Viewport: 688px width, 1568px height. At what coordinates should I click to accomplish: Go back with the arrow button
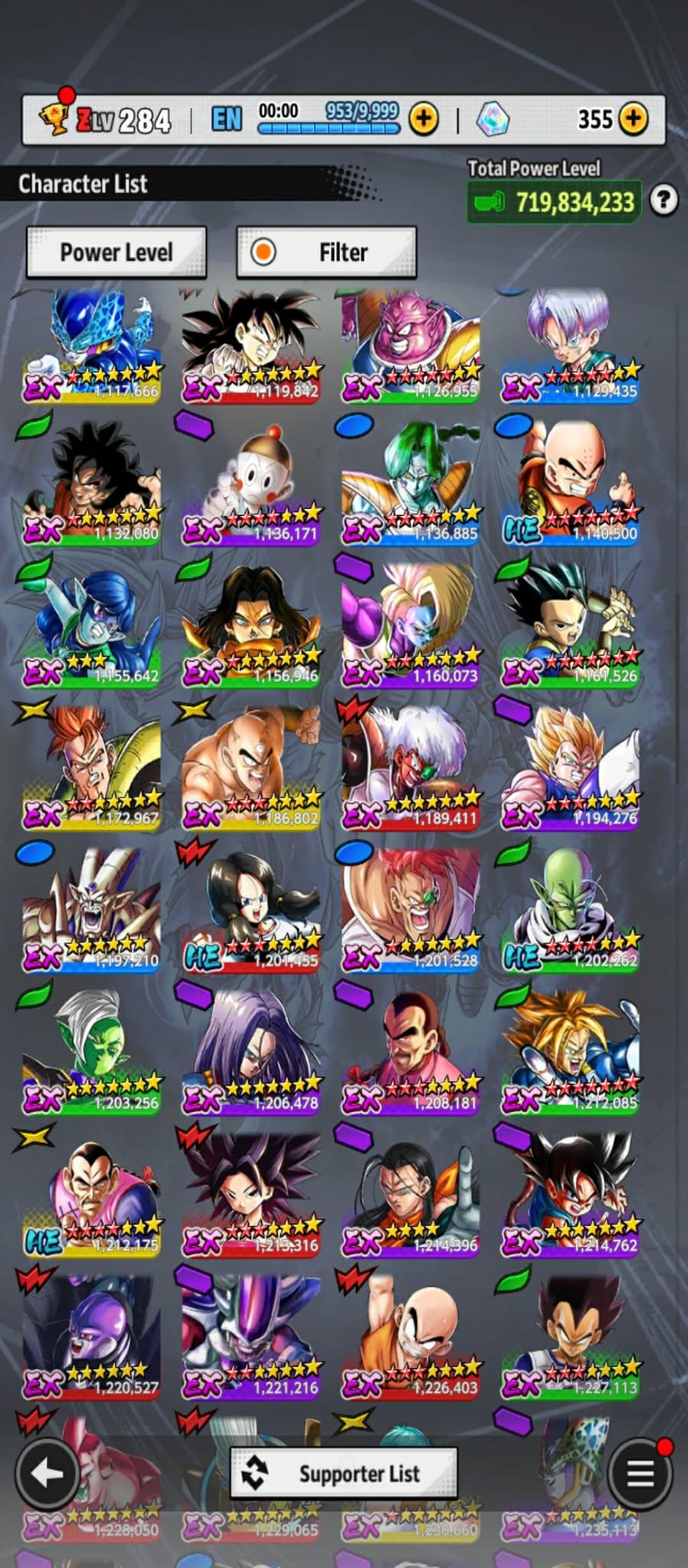coord(47,1473)
